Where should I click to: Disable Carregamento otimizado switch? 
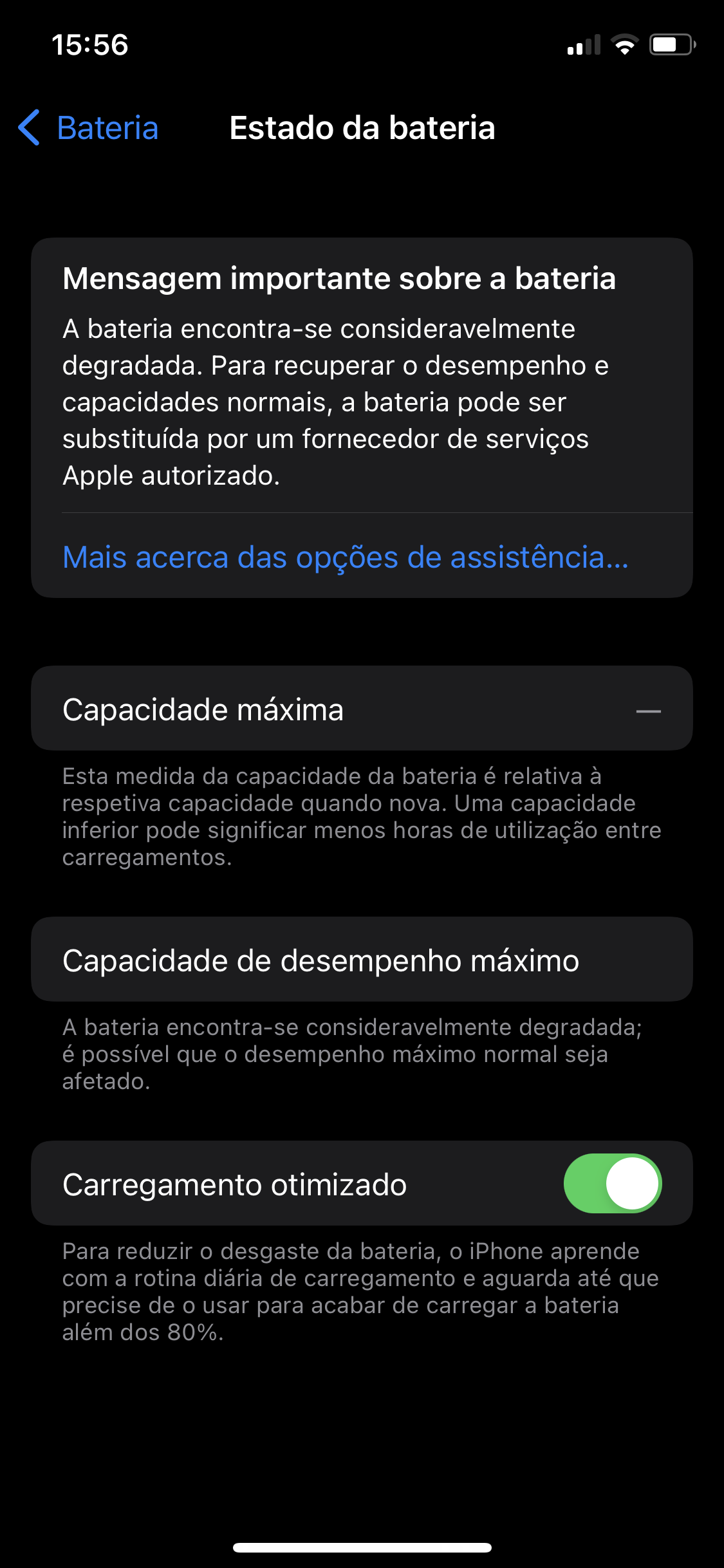(612, 1183)
